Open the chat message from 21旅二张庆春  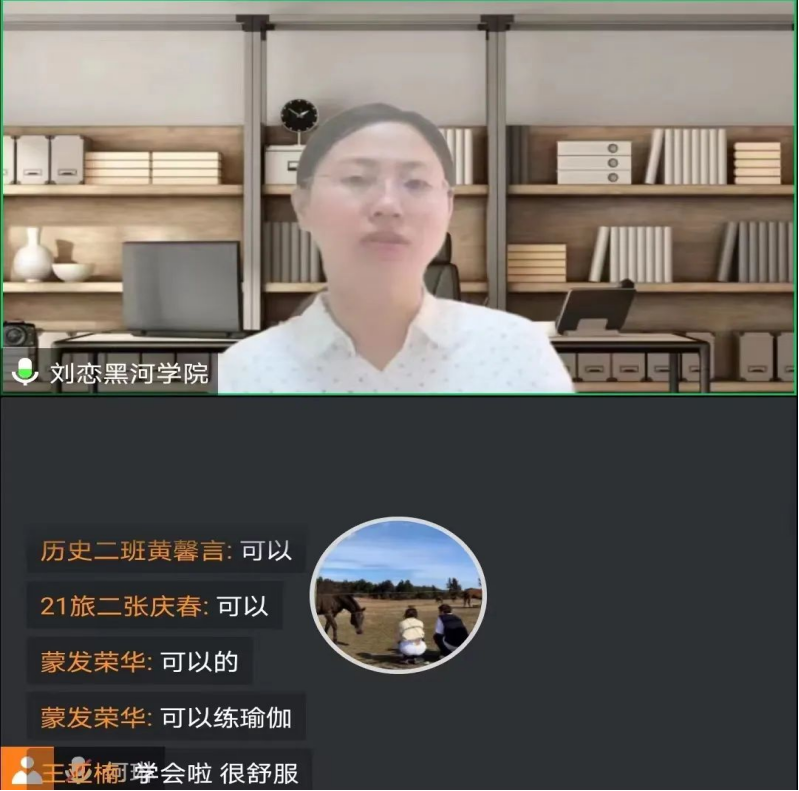click(x=154, y=606)
